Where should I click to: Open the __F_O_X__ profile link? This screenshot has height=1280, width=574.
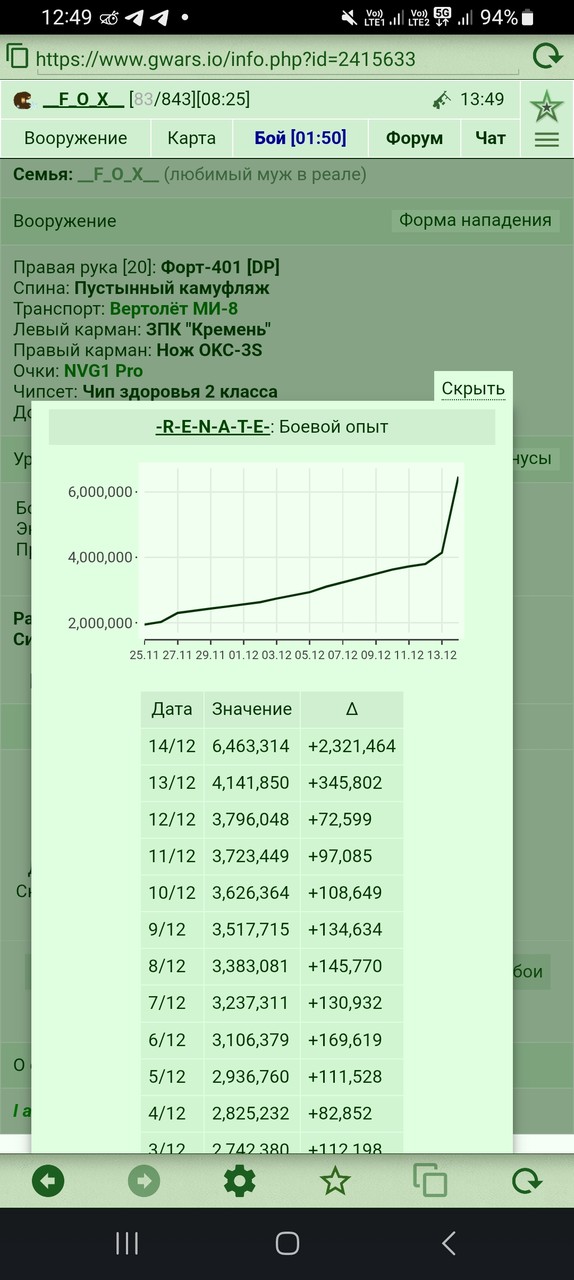(x=84, y=99)
